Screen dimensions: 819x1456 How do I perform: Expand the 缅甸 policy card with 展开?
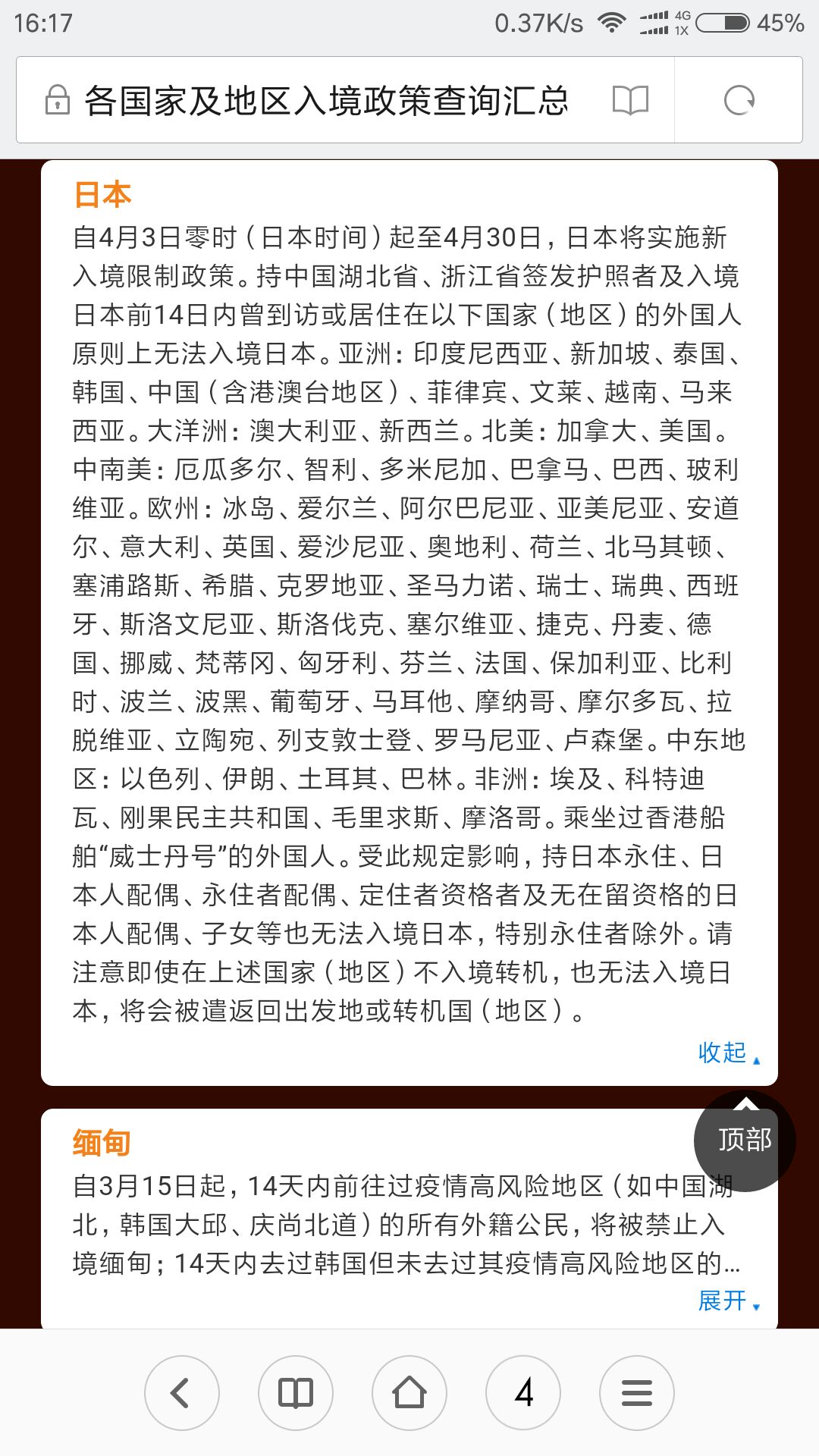click(x=729, y=1301)
